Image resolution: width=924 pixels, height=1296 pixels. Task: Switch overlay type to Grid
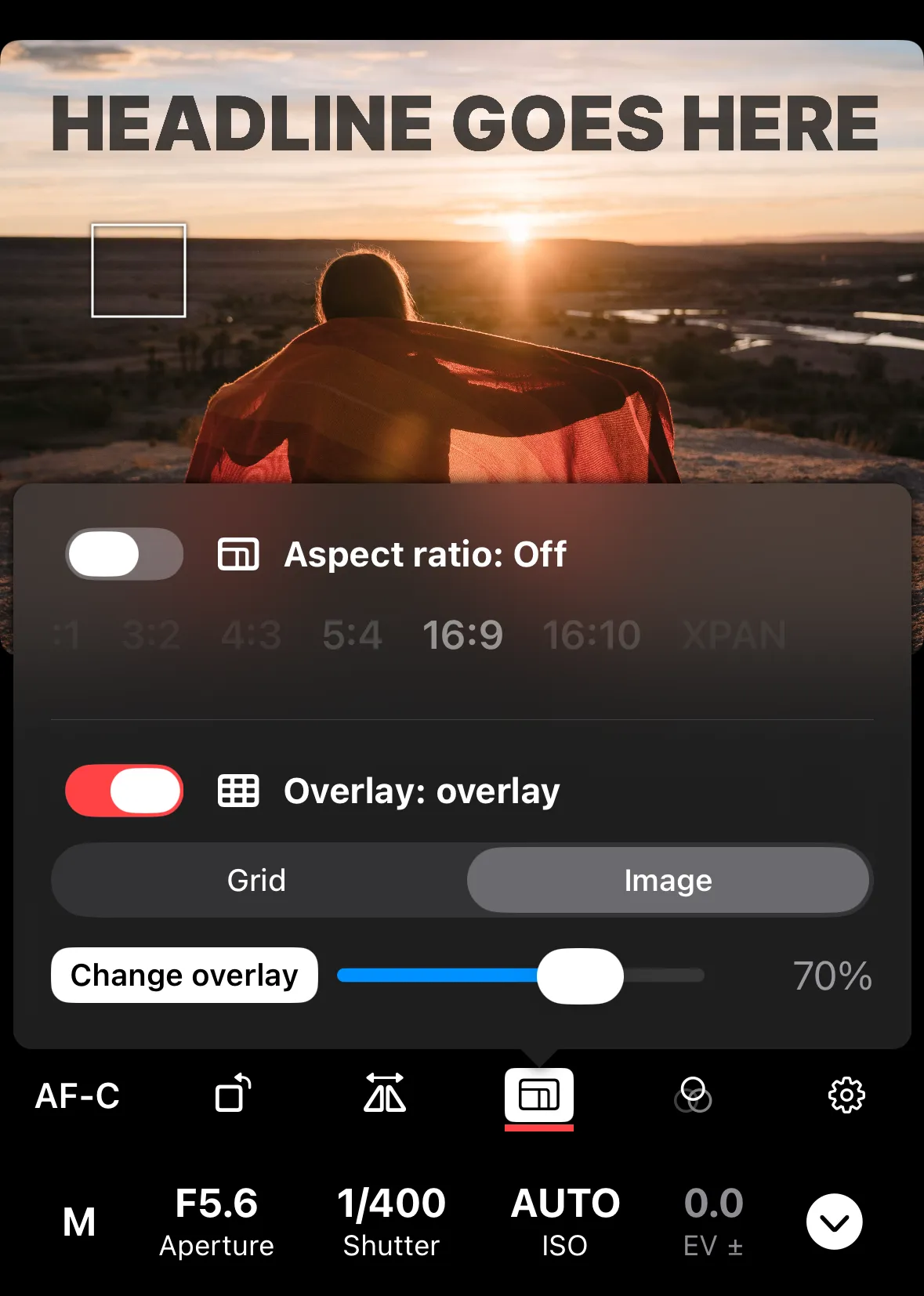[x=256, y=880]
